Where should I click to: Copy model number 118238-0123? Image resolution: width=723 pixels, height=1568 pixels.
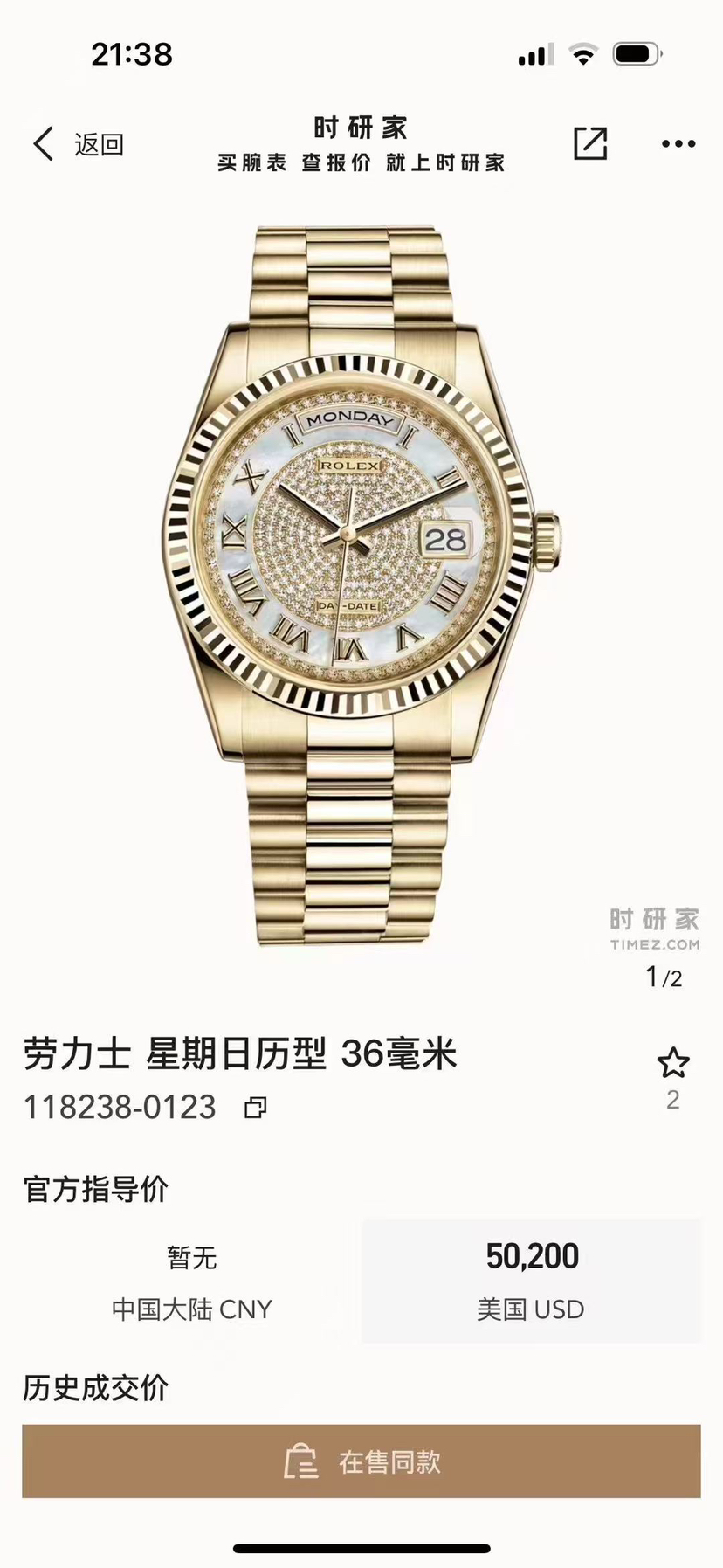coord(256,1108)
